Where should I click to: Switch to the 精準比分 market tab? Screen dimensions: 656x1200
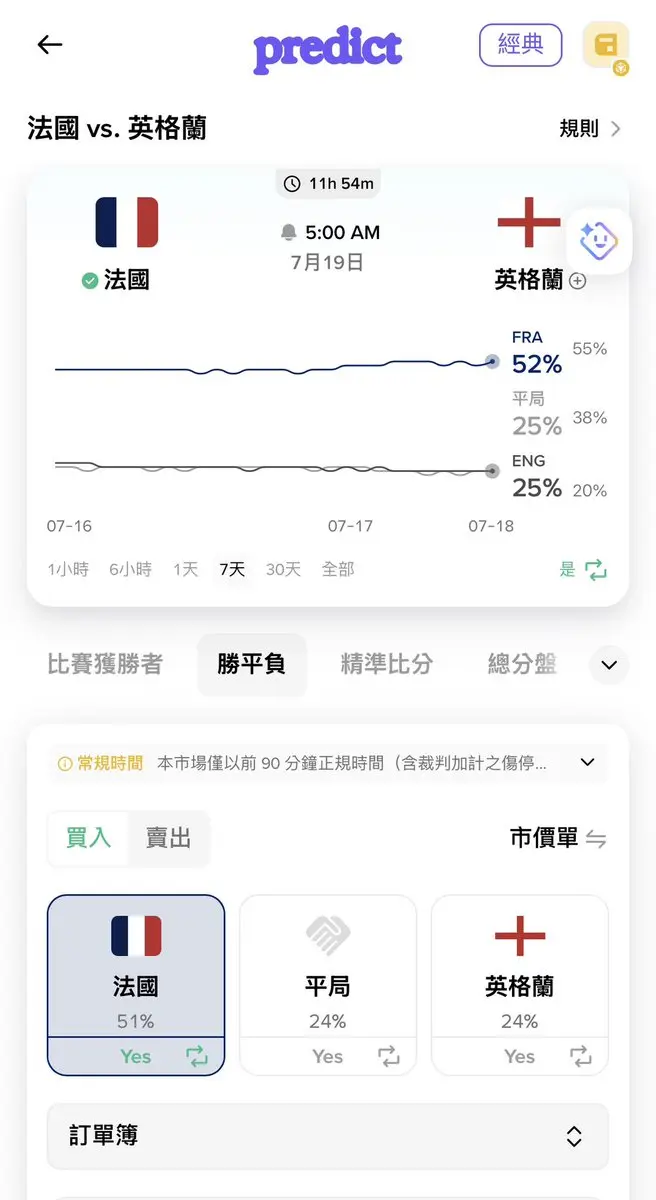[387, 664]
